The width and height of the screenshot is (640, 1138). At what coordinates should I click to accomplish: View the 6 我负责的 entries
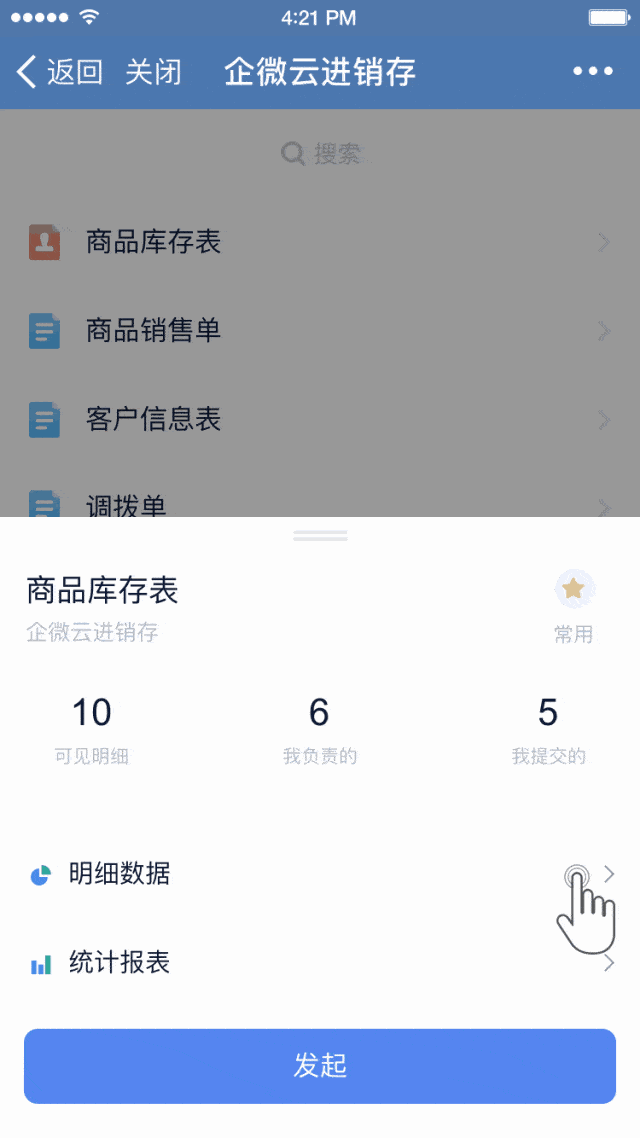[319, 728]
